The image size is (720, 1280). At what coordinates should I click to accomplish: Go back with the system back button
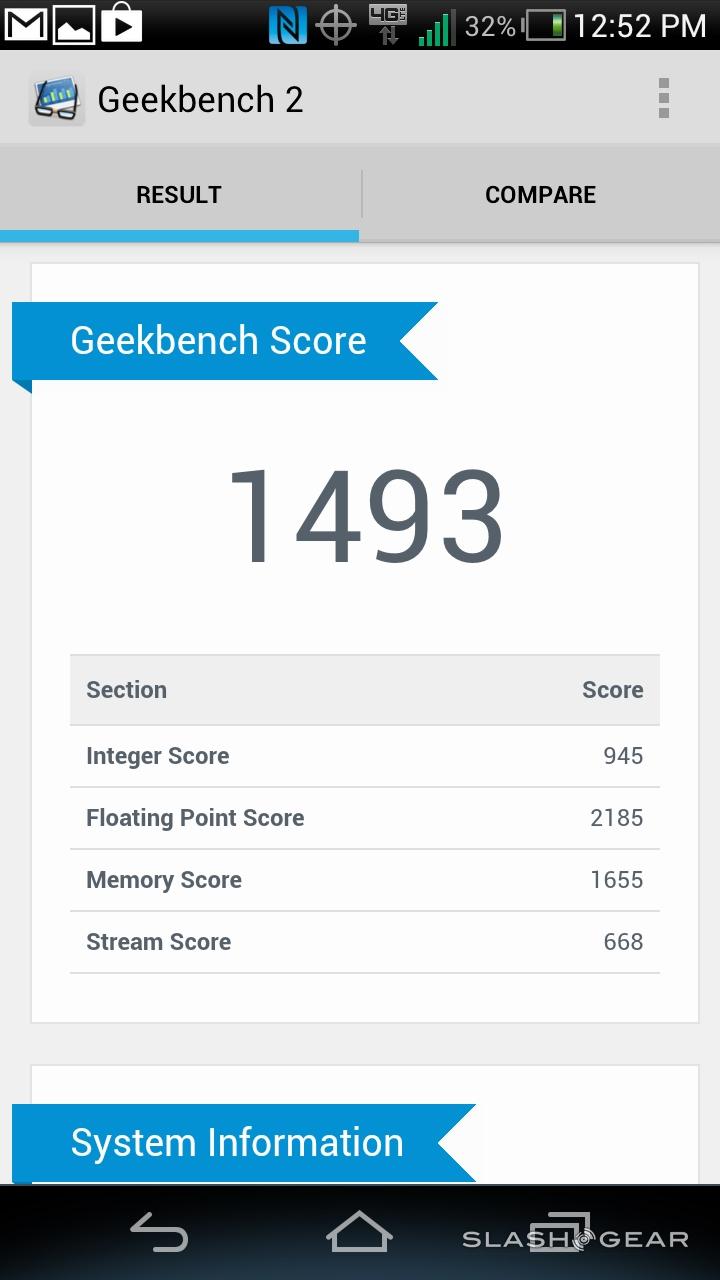(x=160, y=1234)
